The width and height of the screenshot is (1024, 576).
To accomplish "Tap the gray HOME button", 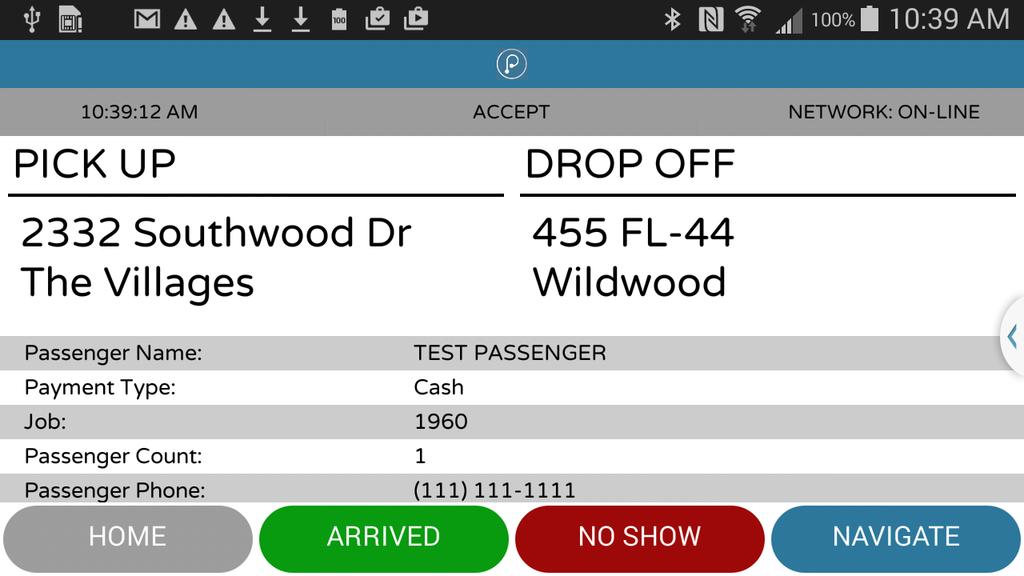I will (x=127, y=537).
